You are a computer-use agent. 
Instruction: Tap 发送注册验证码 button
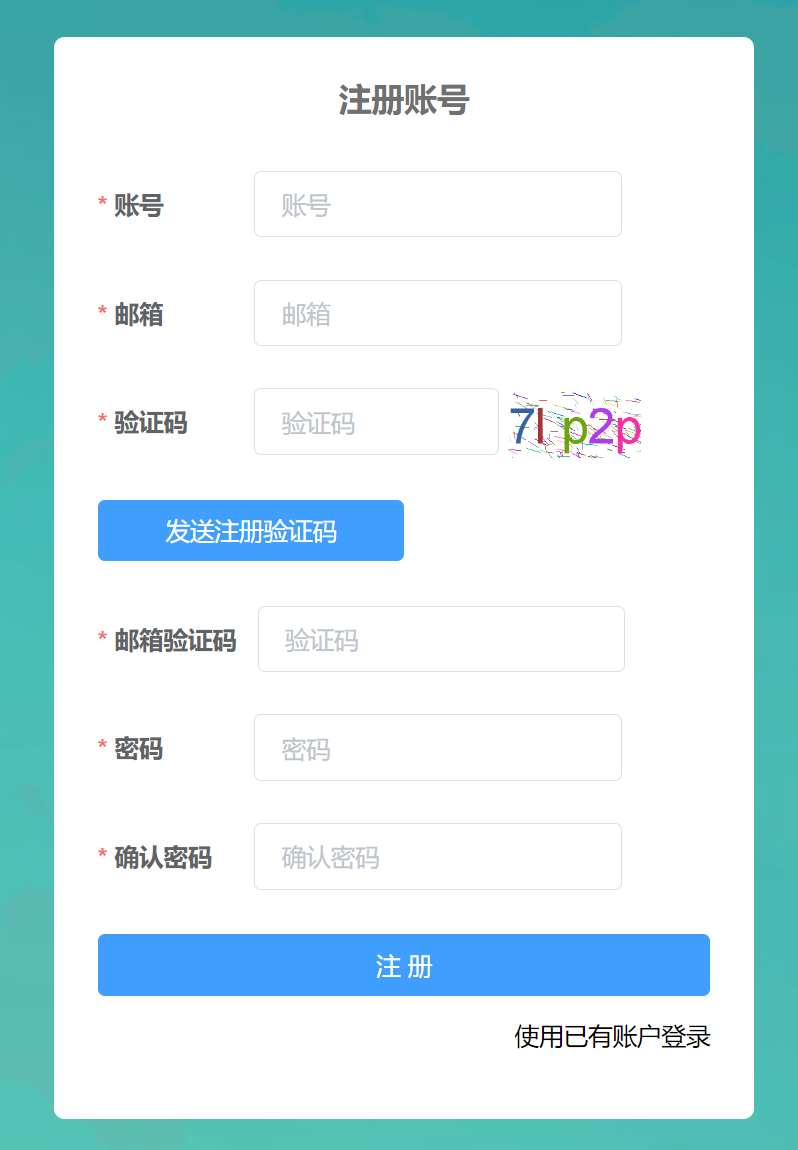point(250,531)
